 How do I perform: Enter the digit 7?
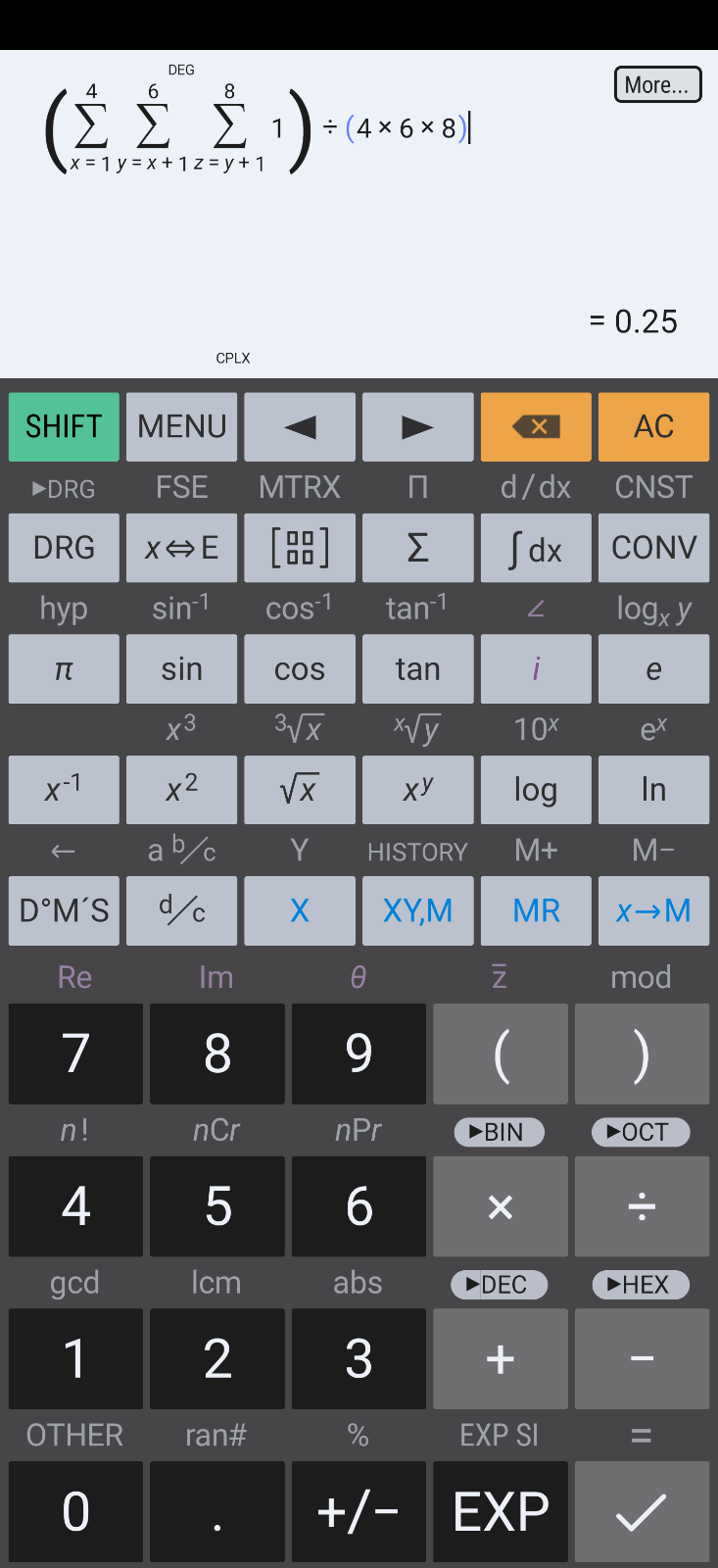point(75,1053)
